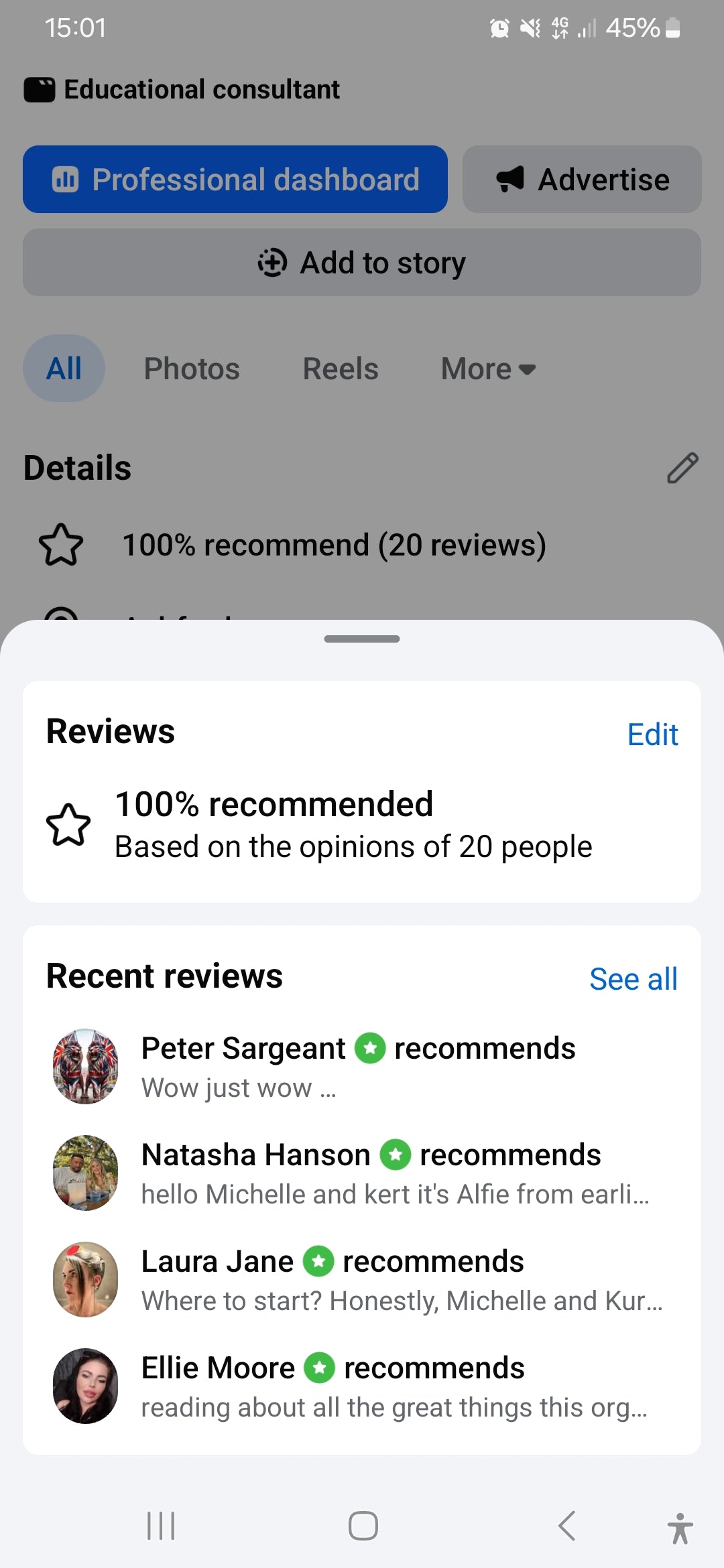Select the All tab
The height and width of the screenshot is (1568, 724).
64,369
